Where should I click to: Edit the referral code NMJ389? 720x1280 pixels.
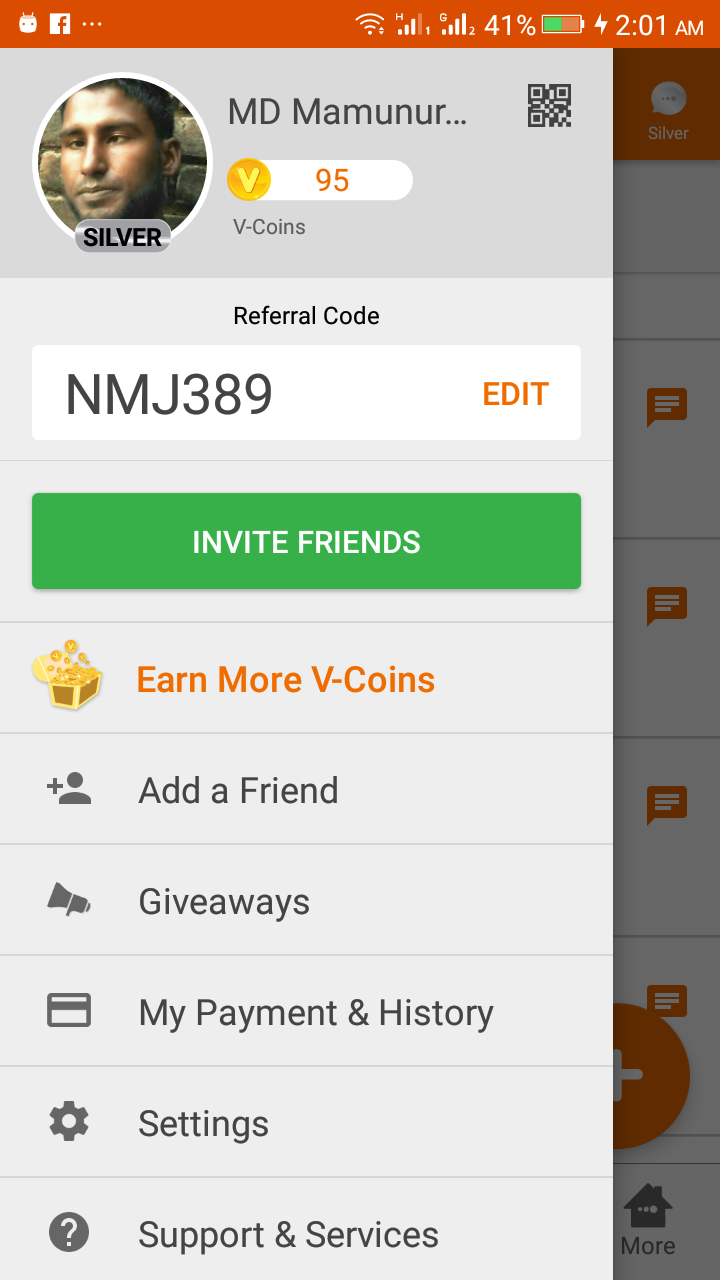pos(515,394)
